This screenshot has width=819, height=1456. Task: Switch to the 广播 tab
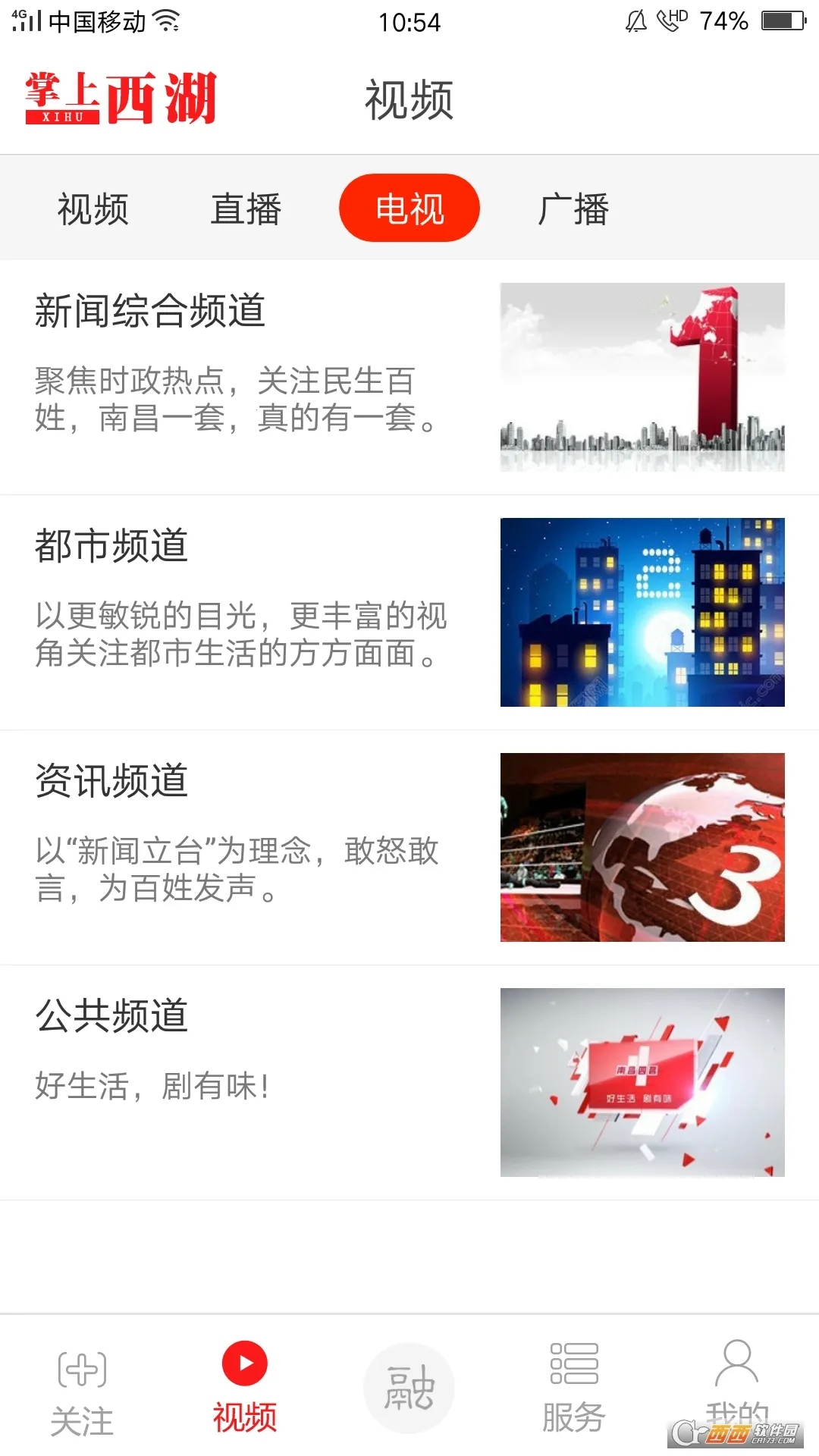(x=575, y=207)
